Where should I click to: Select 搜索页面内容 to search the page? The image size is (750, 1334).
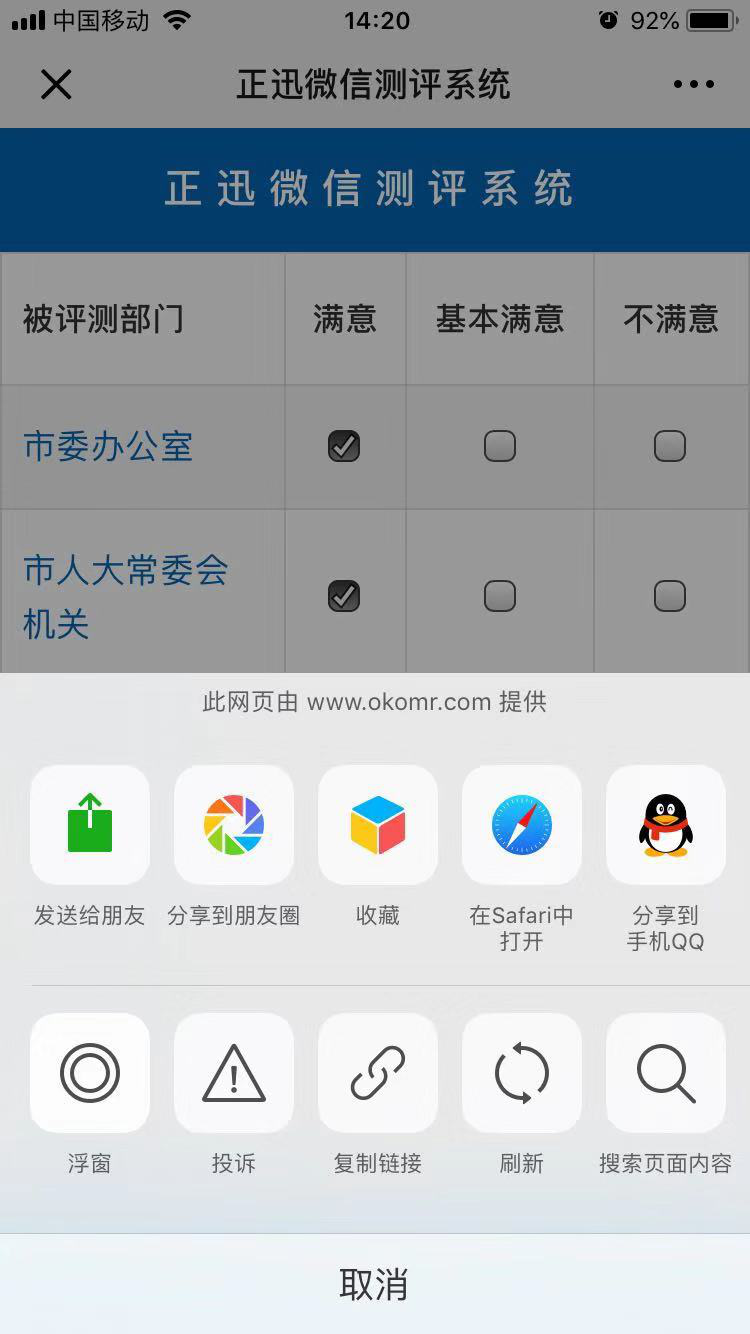(666, 1073)
